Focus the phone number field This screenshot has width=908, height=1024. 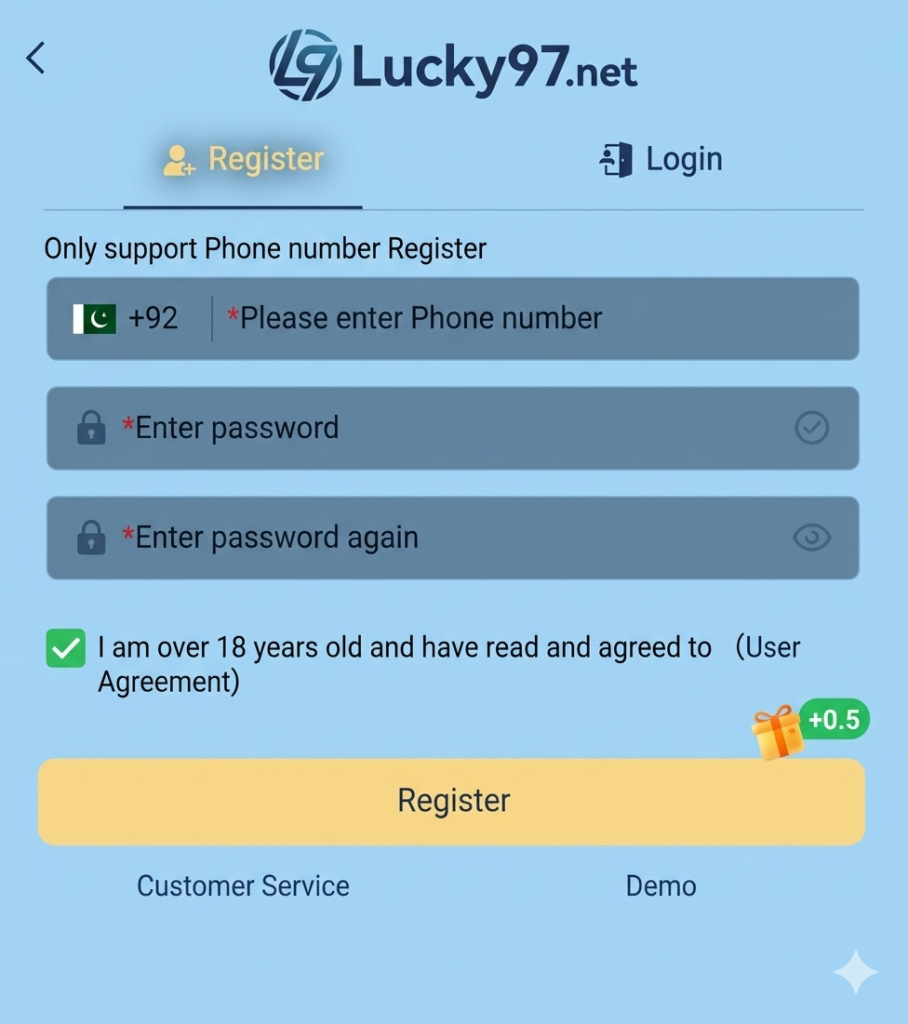pyautogui.click(x=530, y=319)
